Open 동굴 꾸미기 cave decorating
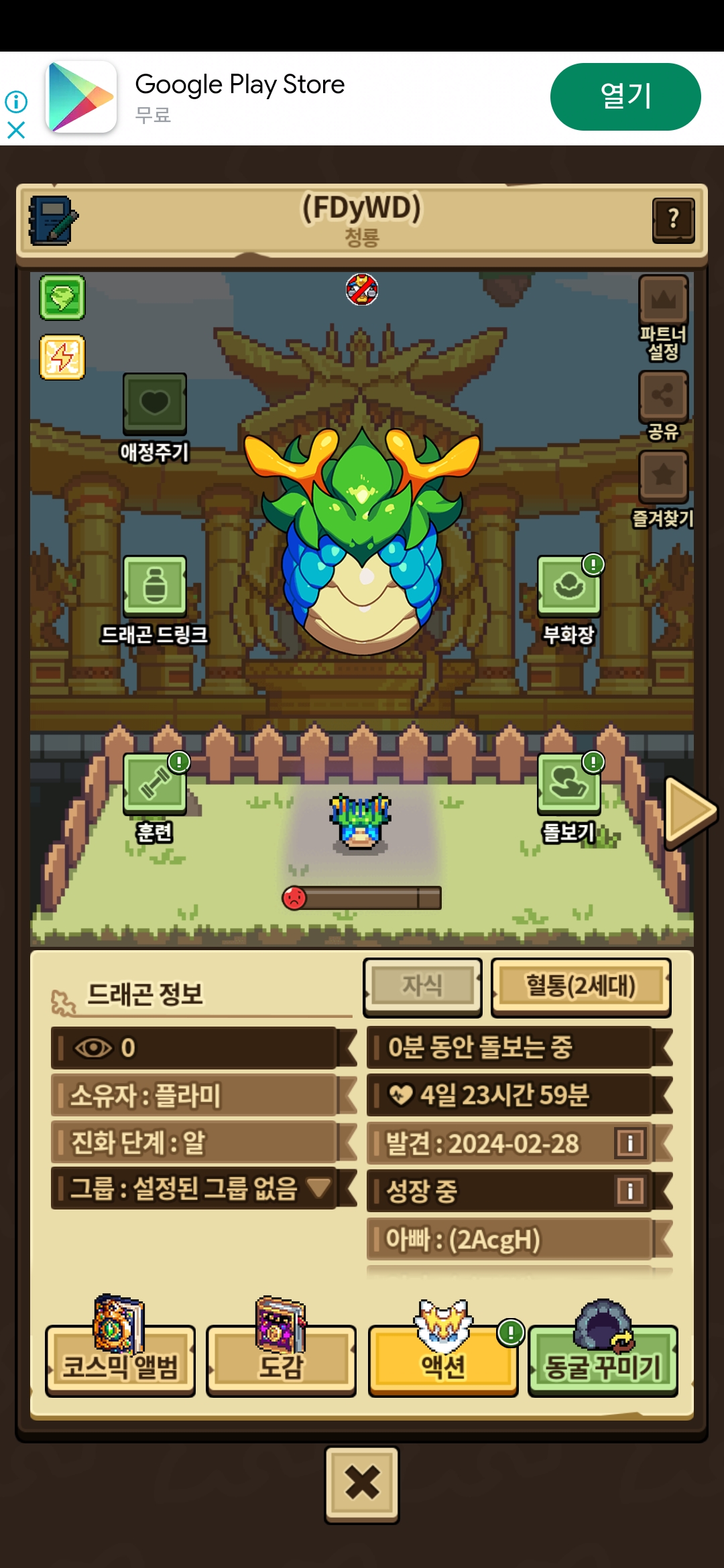This screenshot has height=1568, width=724. point(603,1360)
